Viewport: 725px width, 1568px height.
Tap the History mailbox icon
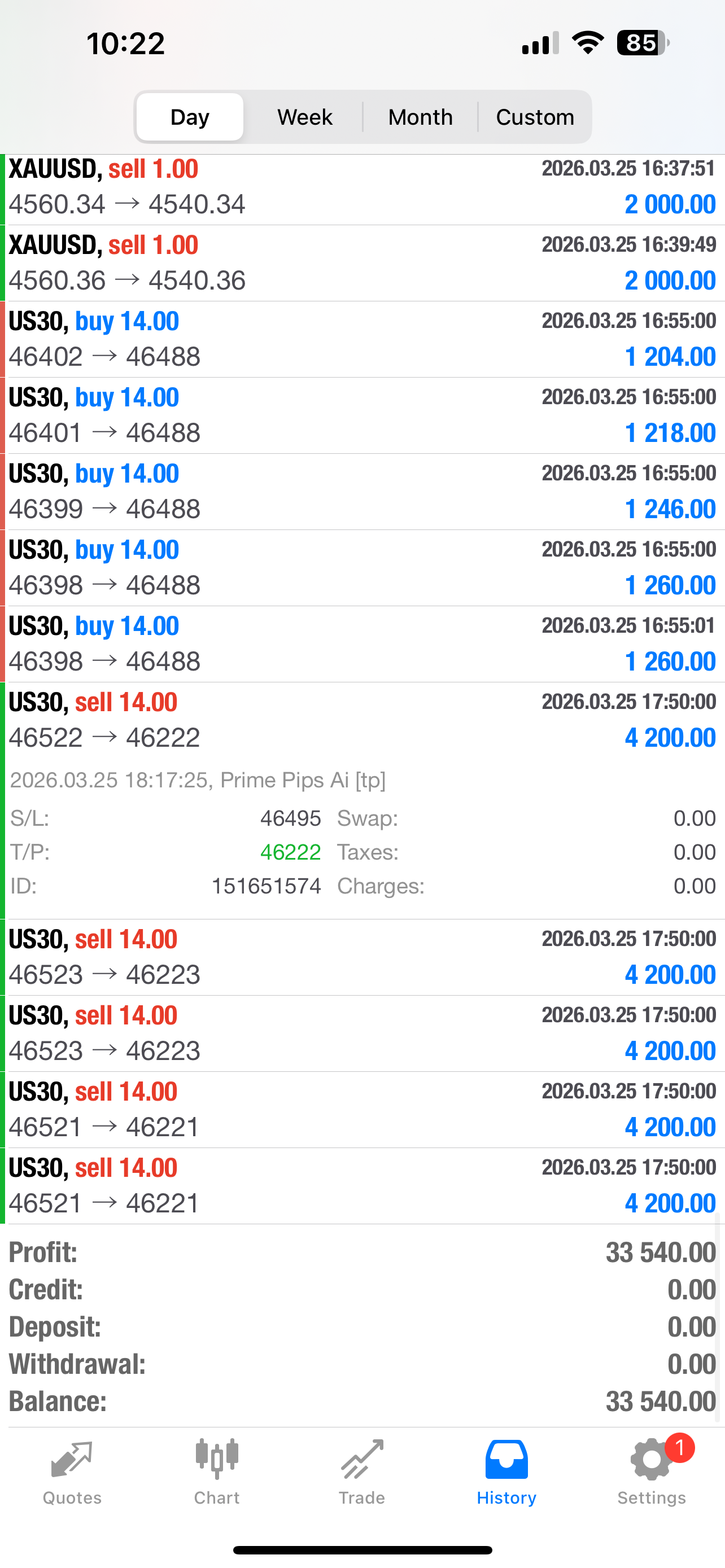tap(506, 1461)
